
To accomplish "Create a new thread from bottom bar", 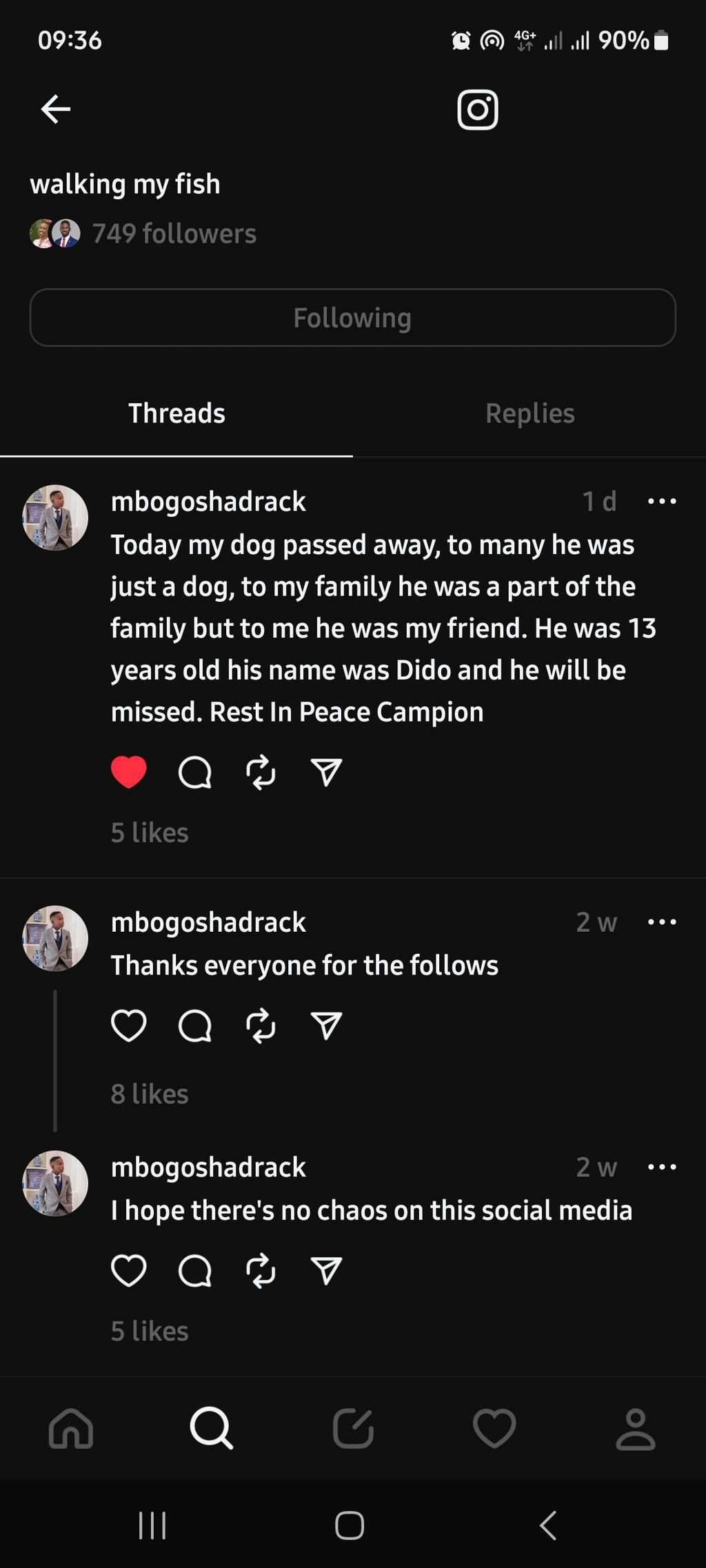I will pyautogui.click(x=353, y=1428).
